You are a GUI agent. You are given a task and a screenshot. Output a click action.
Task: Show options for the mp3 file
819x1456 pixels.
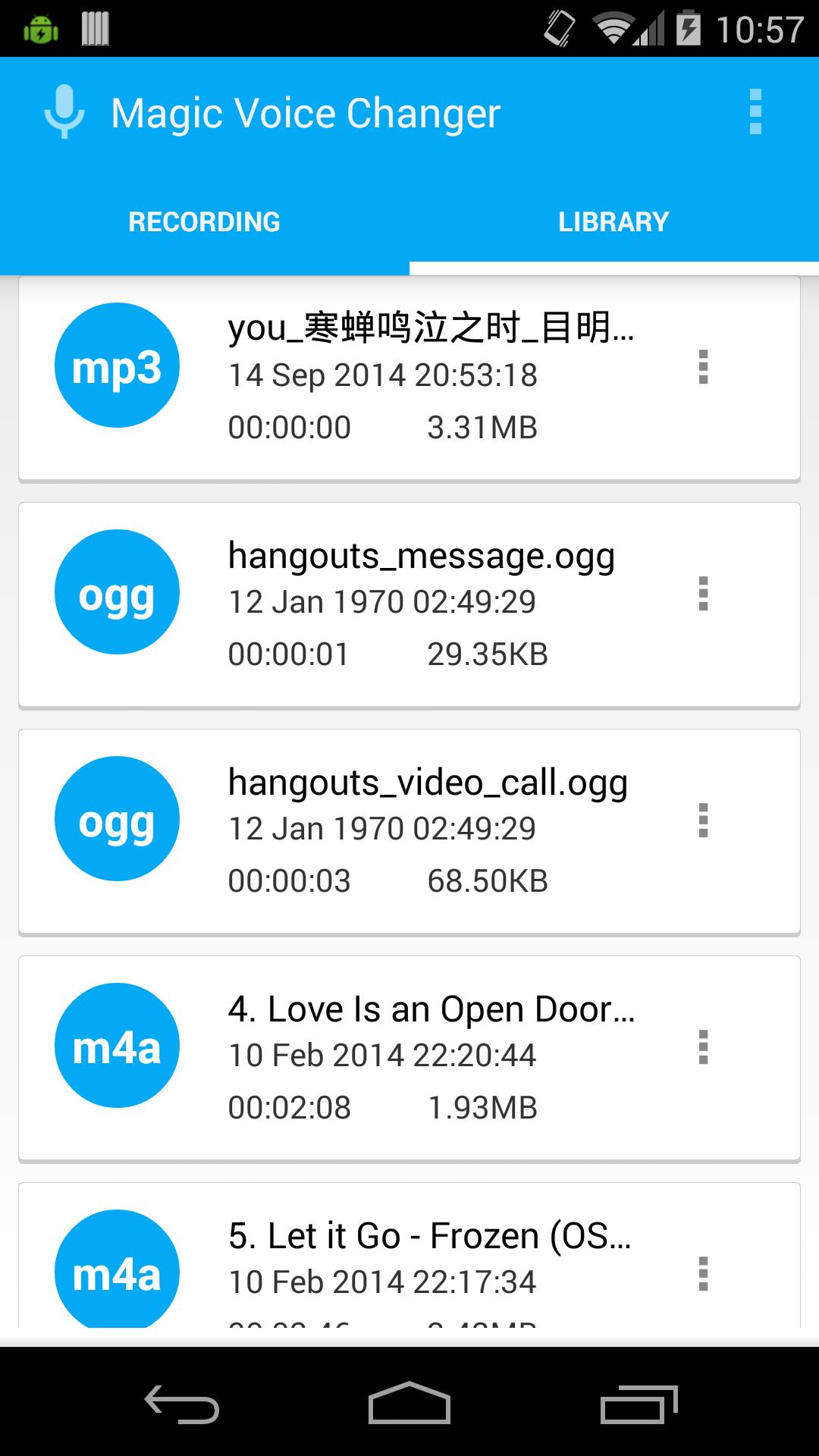tap(703, 367)
